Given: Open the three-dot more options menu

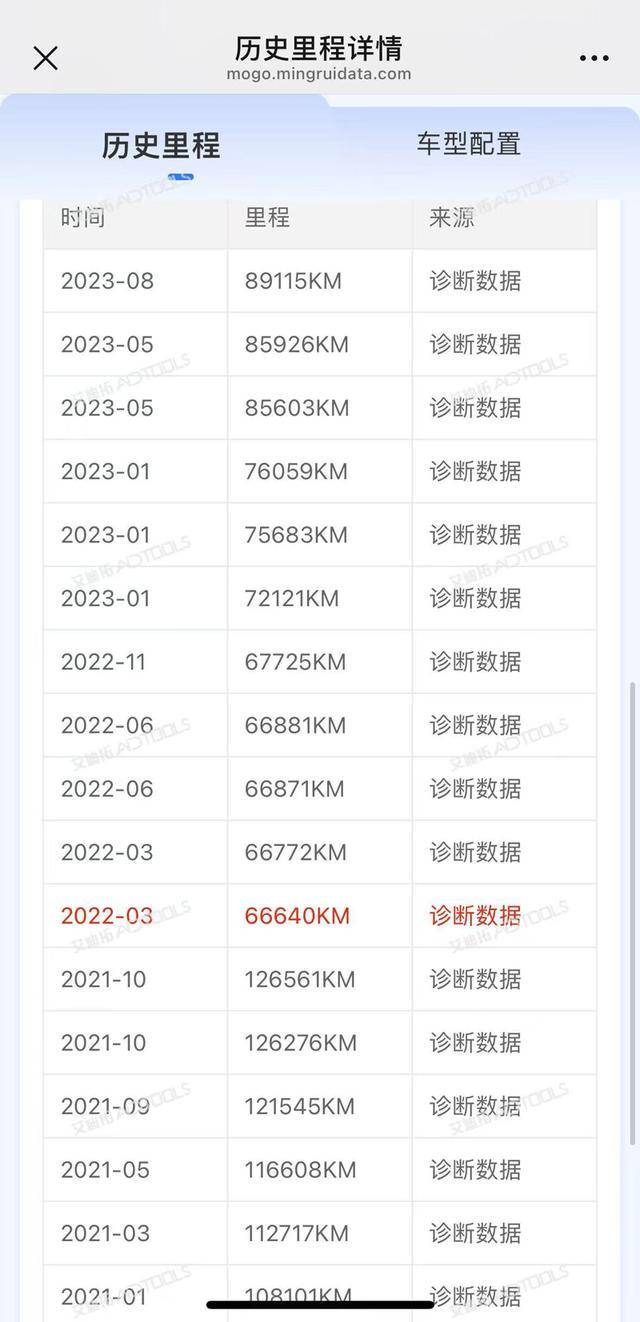Looking at the screenshot, I should tap(594, 58).
